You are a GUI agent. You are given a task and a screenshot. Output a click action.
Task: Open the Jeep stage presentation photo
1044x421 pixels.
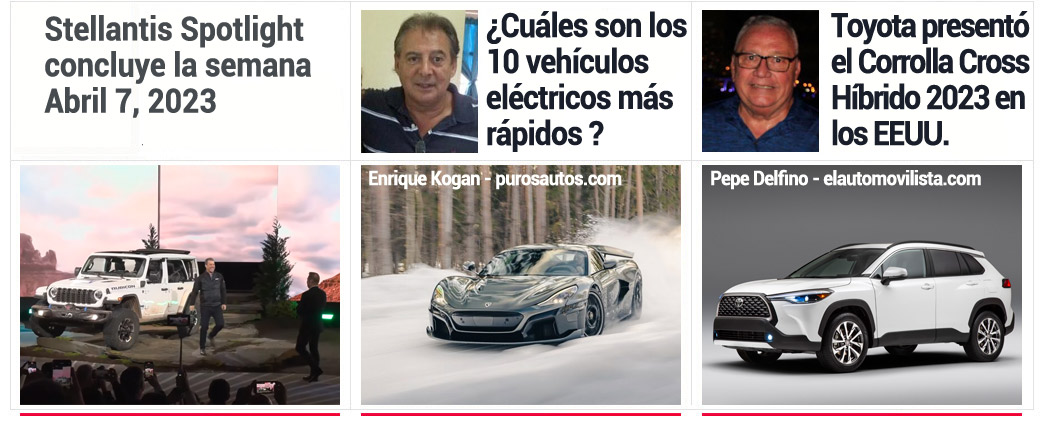180,285
